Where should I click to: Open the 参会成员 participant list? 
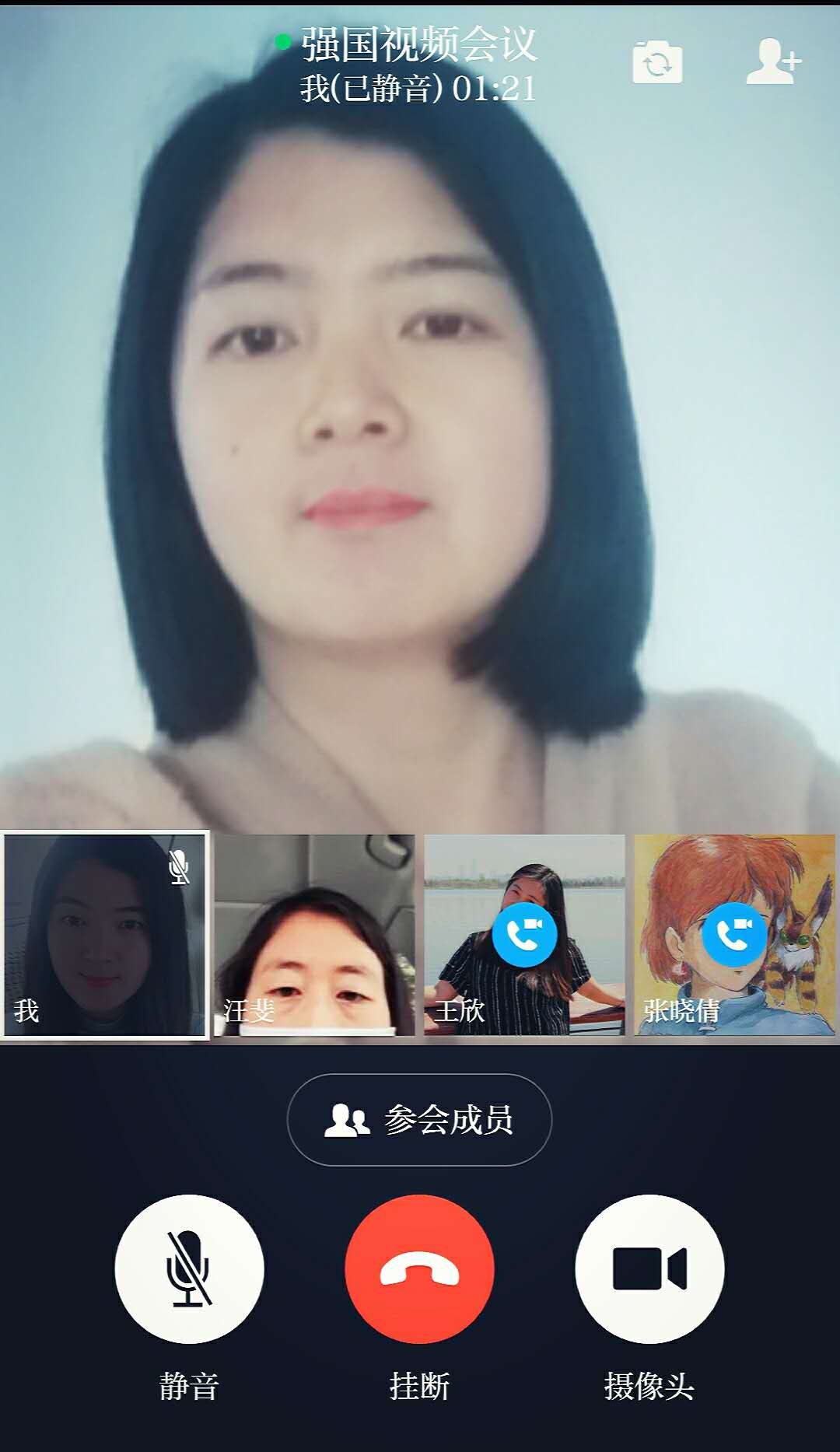(x=419, y=1119)
